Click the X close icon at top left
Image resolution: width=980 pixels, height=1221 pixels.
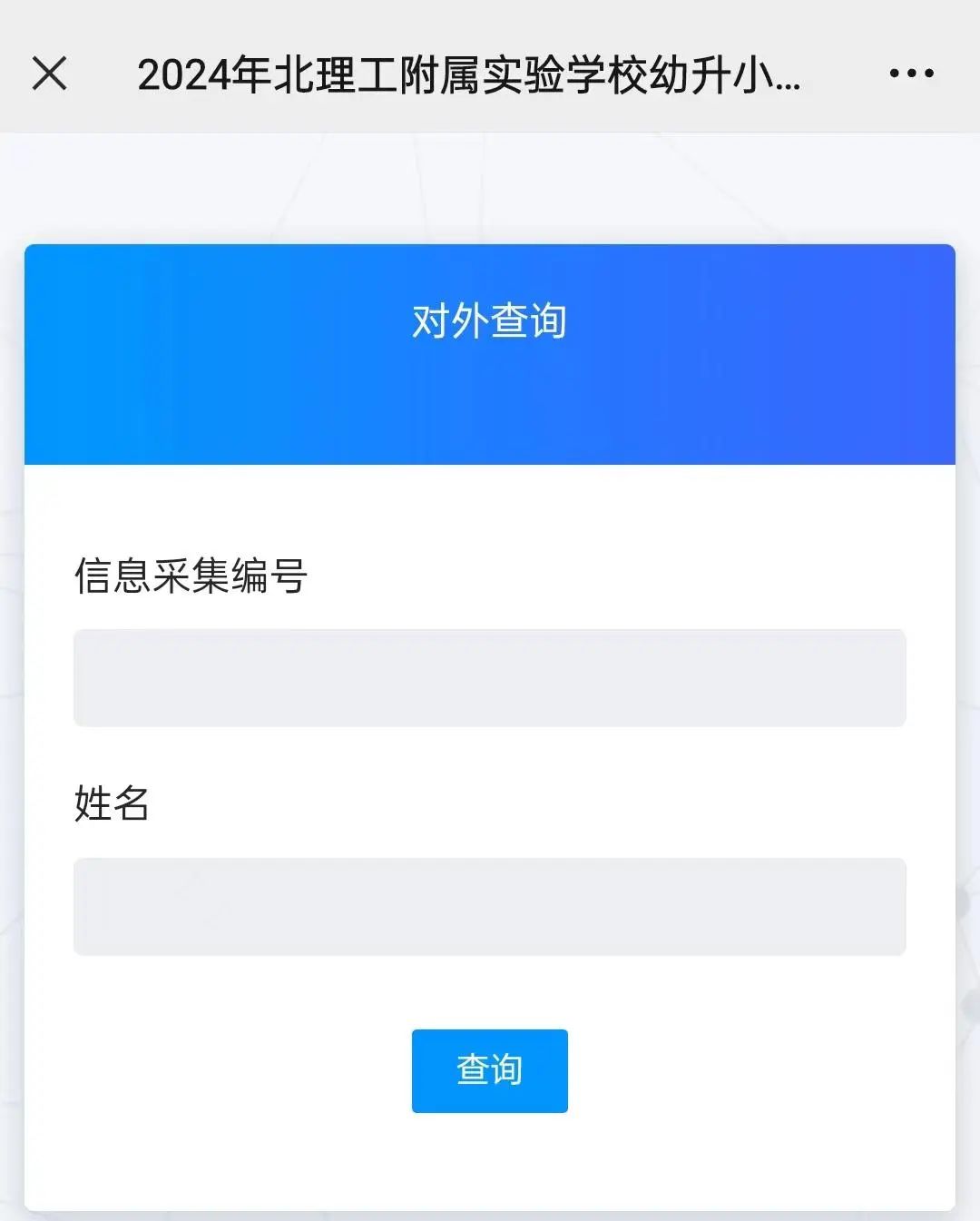coord(50,74)
